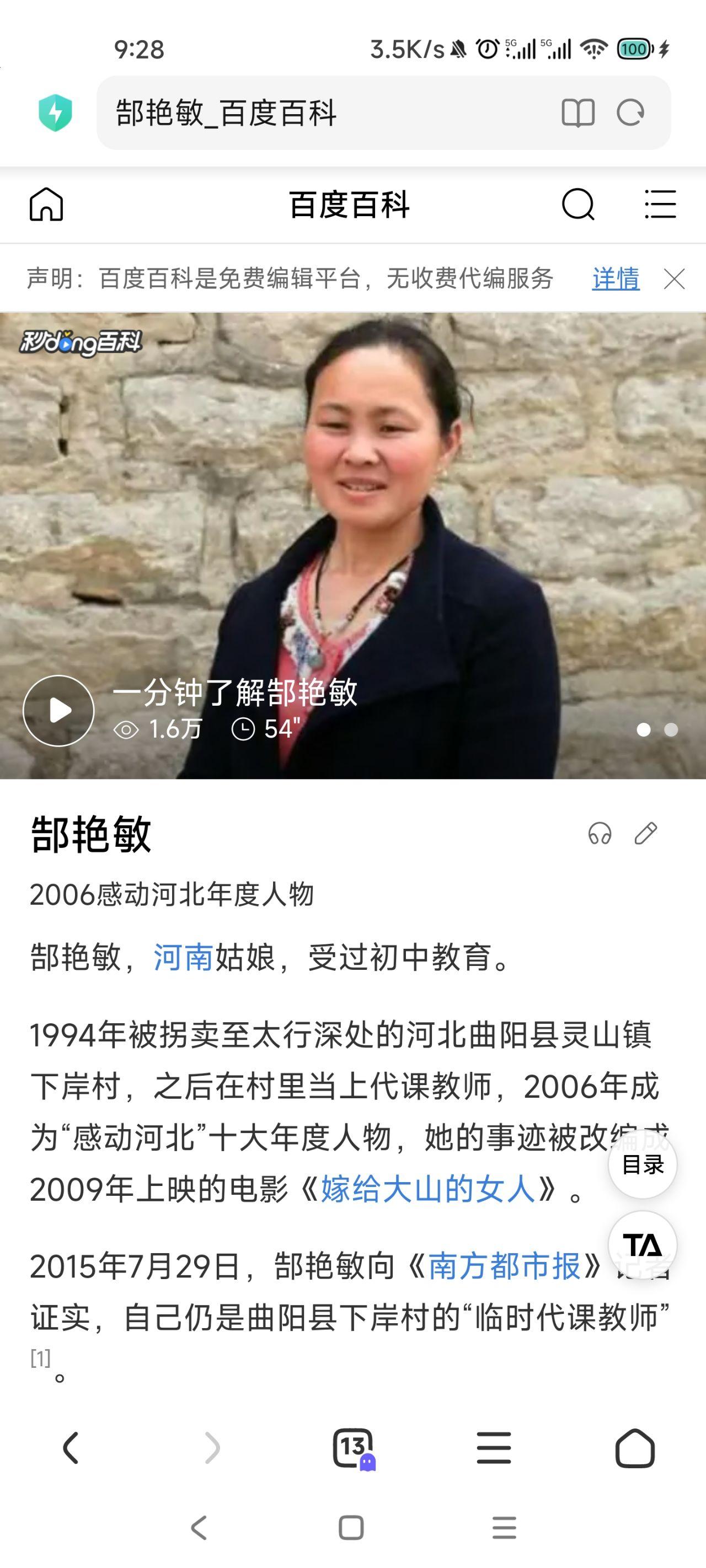The width and height of the screenshot is (706, 1568).
Task: Open Baidu Baike search
Action: 577,204
